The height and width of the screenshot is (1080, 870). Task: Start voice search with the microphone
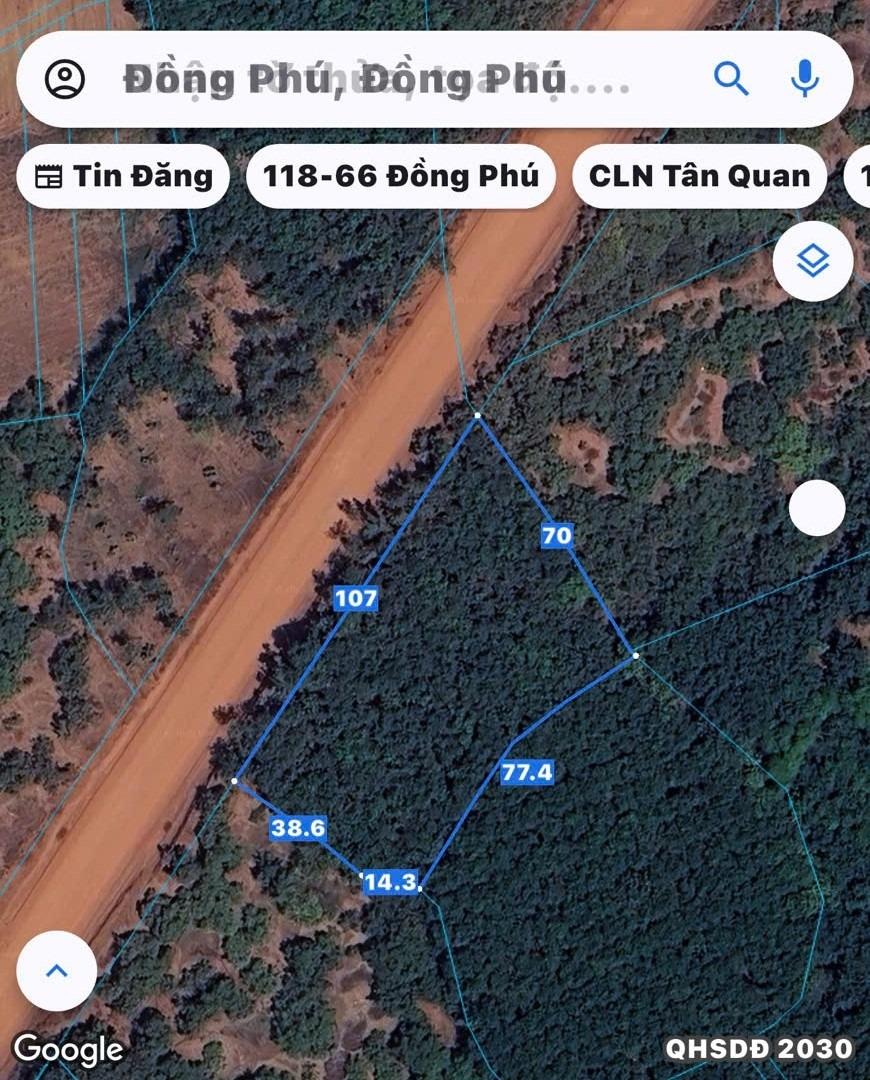point(804,79)
